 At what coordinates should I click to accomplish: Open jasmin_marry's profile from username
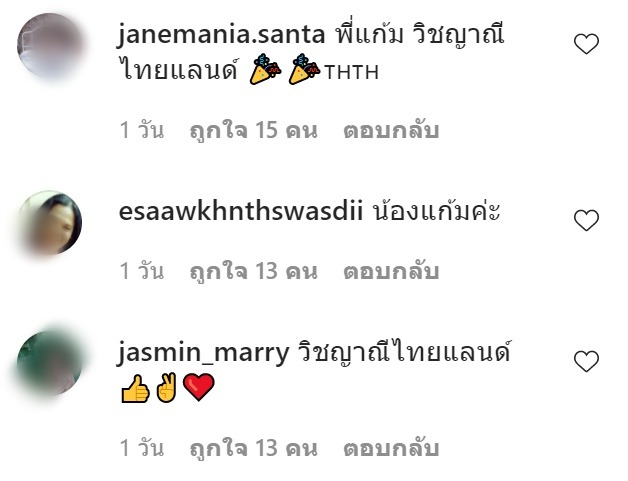(x=204, y=353)
